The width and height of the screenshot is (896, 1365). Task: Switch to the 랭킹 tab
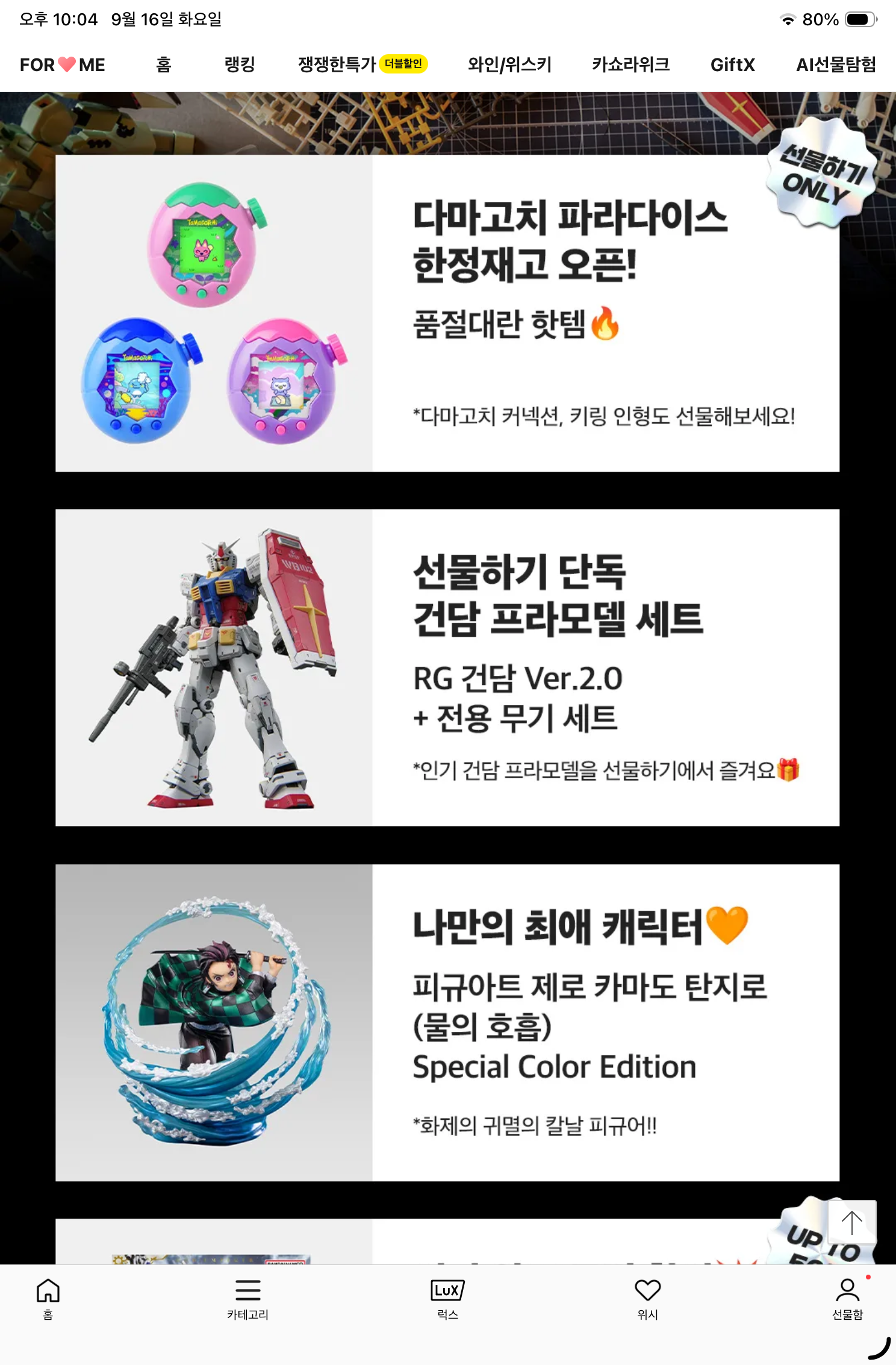tap(240, 64)
